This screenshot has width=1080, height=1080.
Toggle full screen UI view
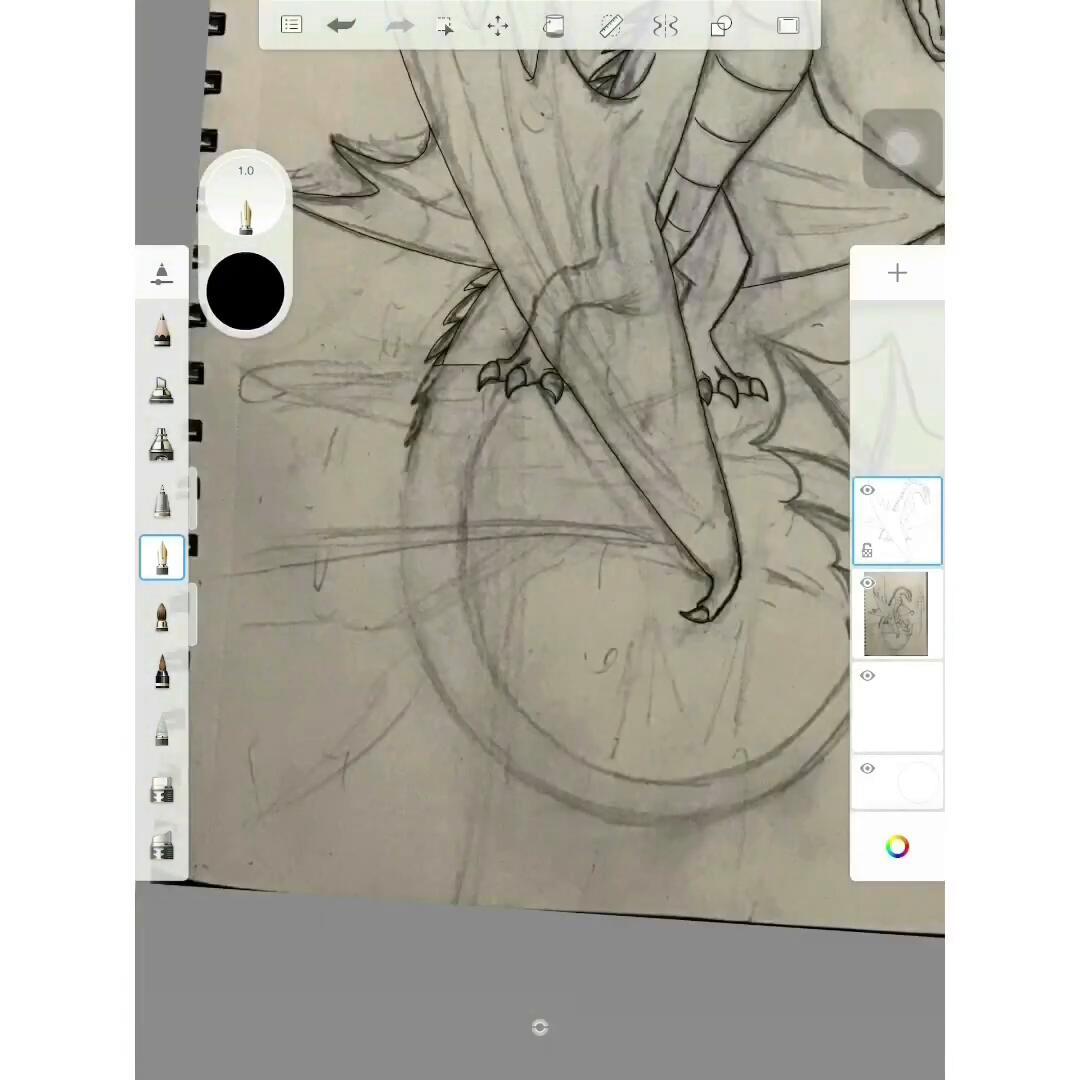(788, 26)
